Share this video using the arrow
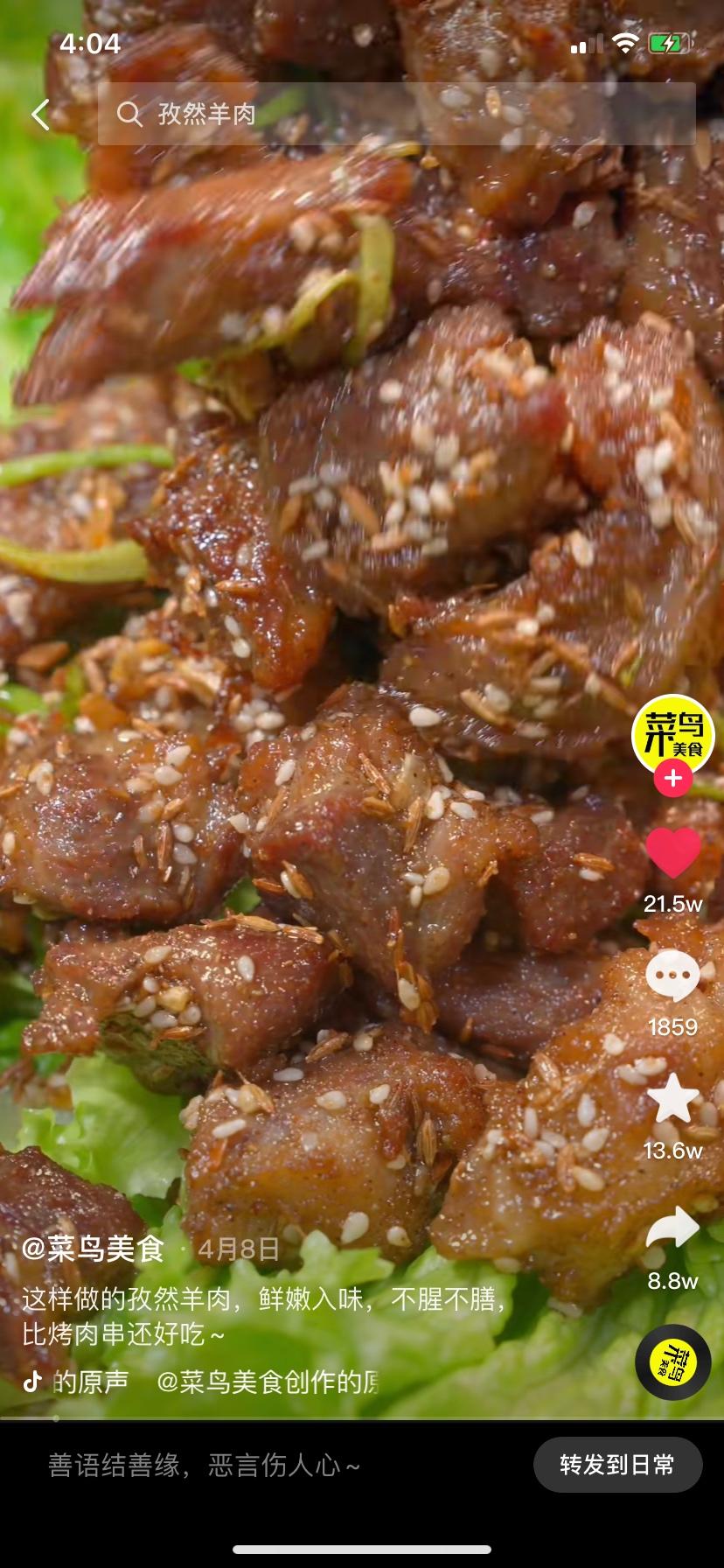Screen dimensions: 724x1568 click(x=672, y=1229)
